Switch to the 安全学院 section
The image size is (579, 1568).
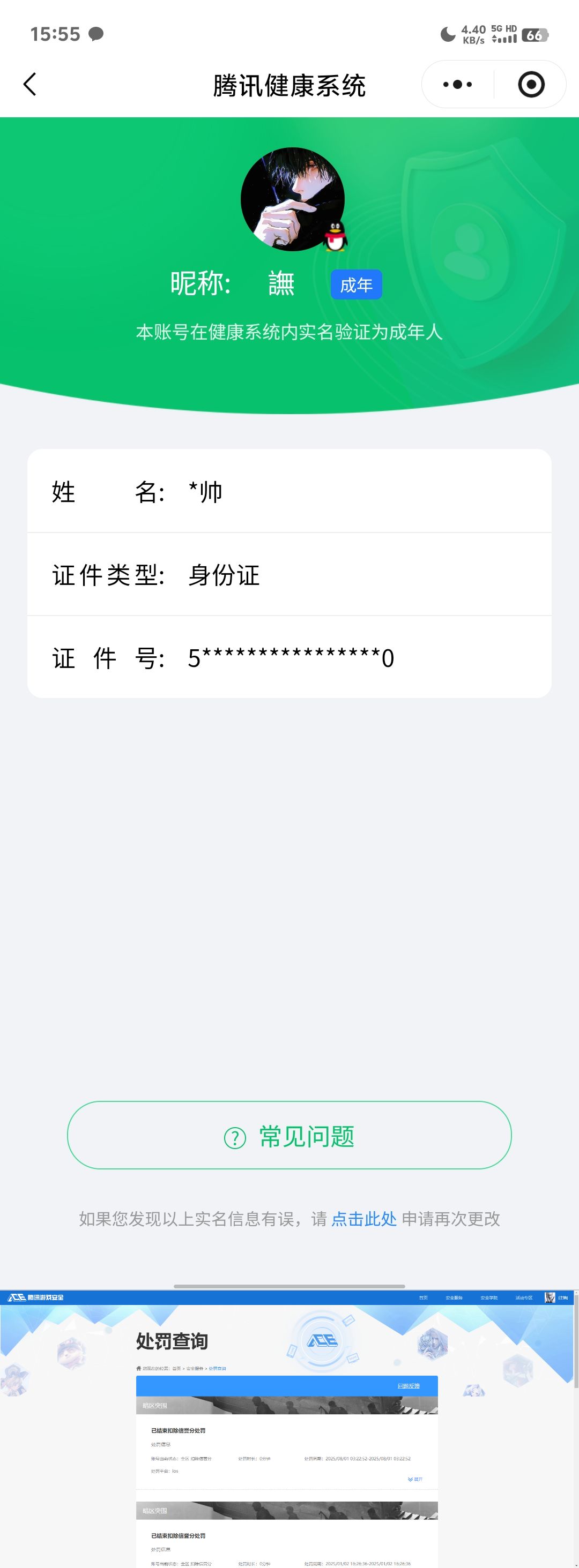pos(489,1298)
